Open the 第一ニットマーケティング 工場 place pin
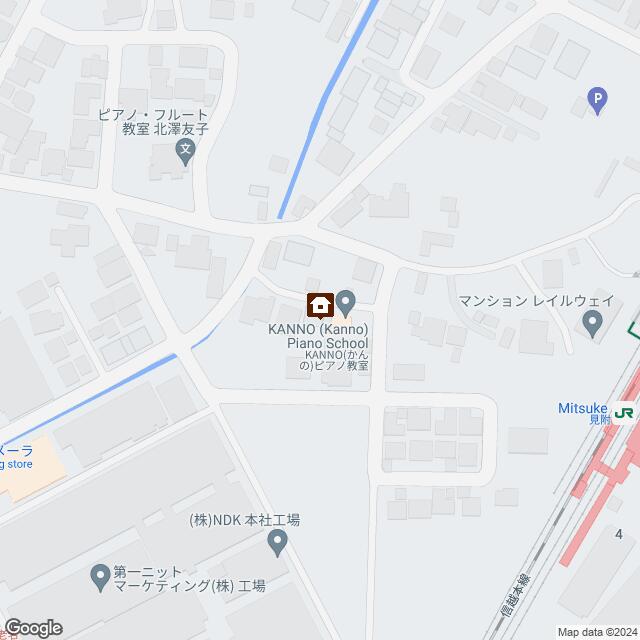This screenshot has height=640, width=640. [x=100, y=576]
